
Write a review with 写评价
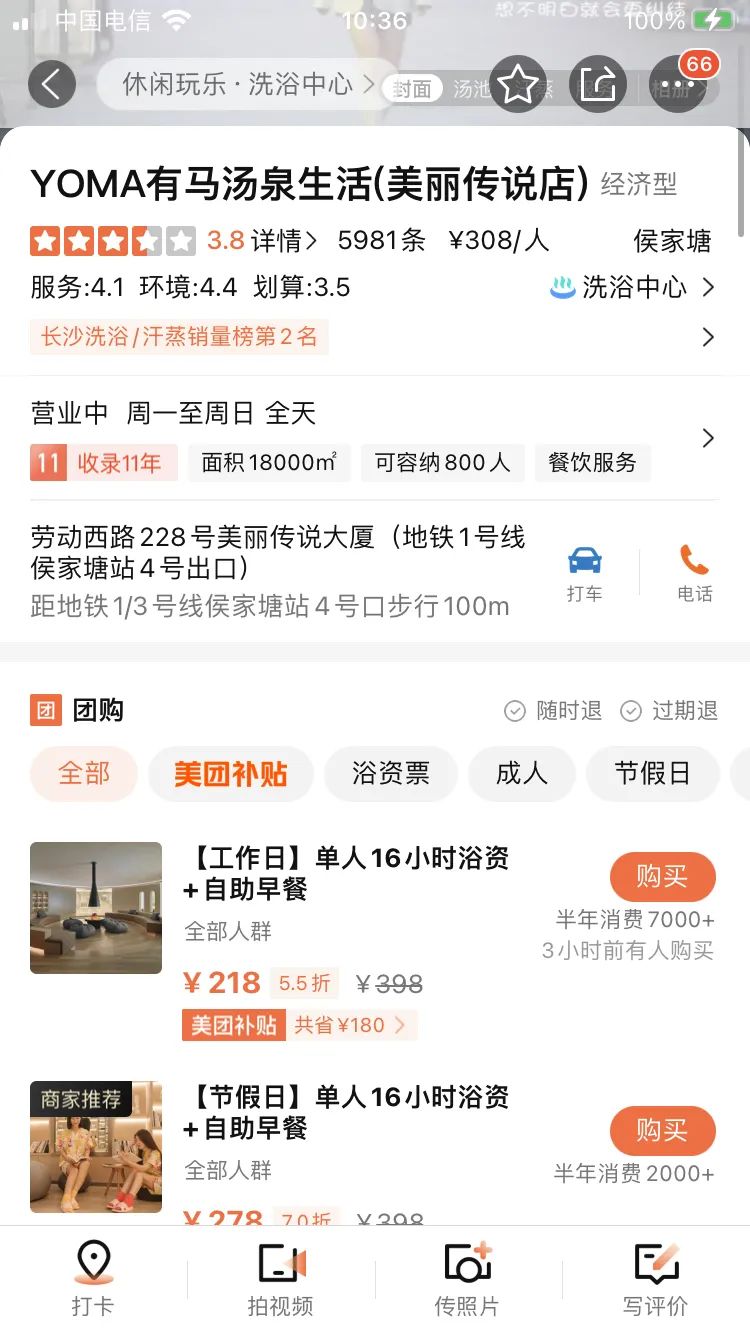656,1278
